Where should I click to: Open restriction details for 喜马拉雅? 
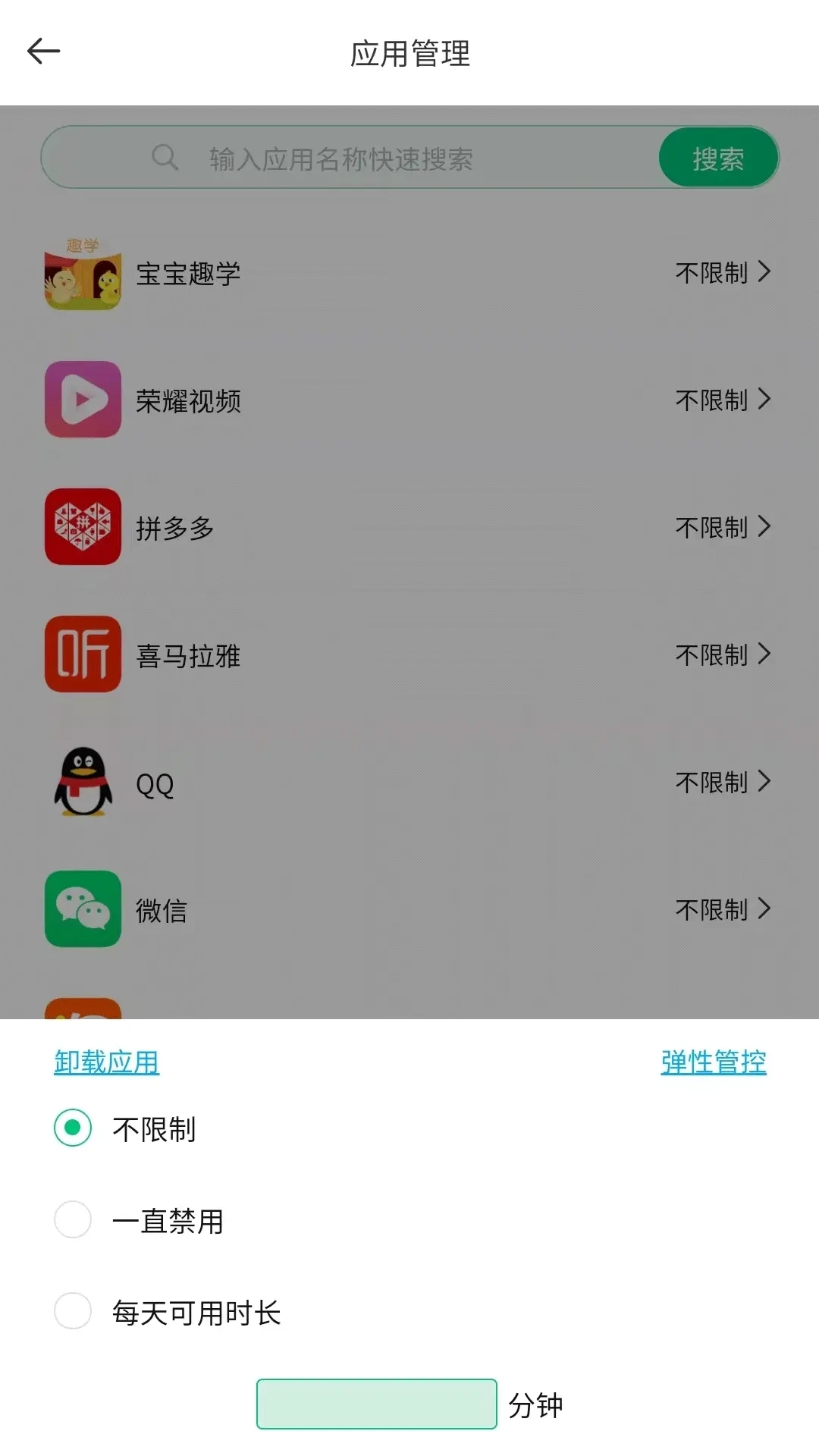click(x=767, y=654)
